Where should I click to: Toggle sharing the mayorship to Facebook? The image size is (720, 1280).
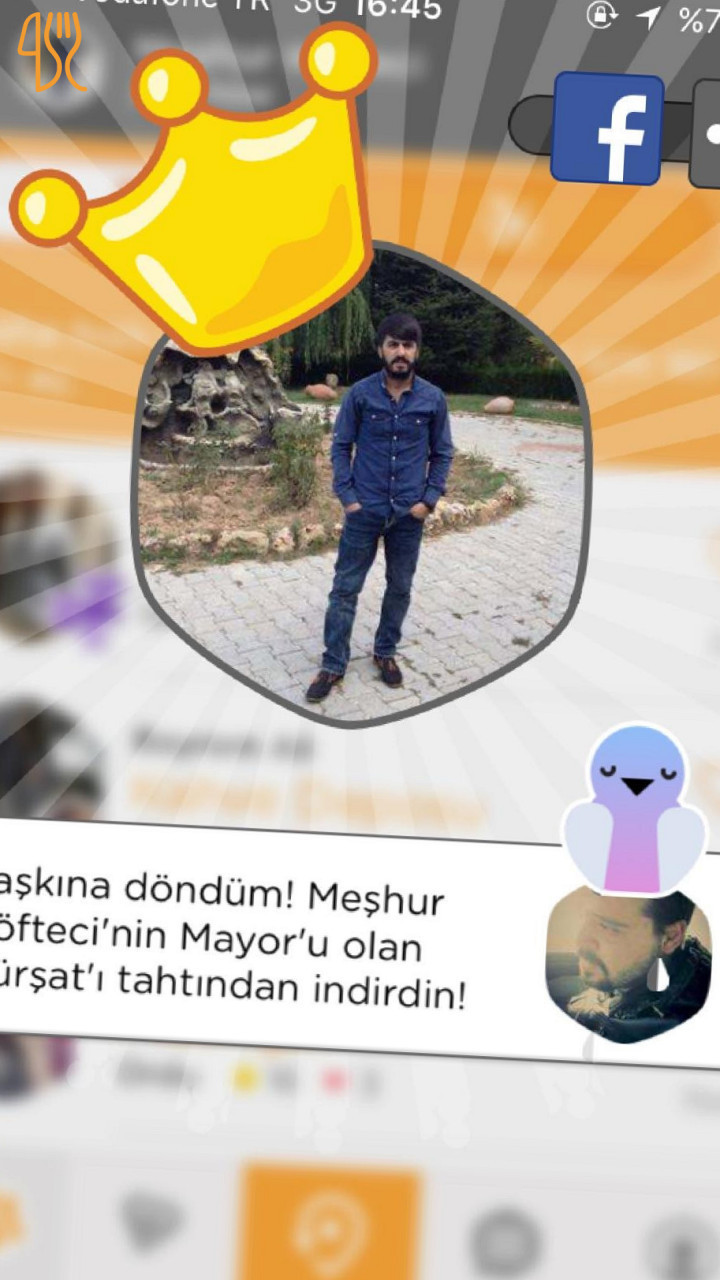[606, 127]
